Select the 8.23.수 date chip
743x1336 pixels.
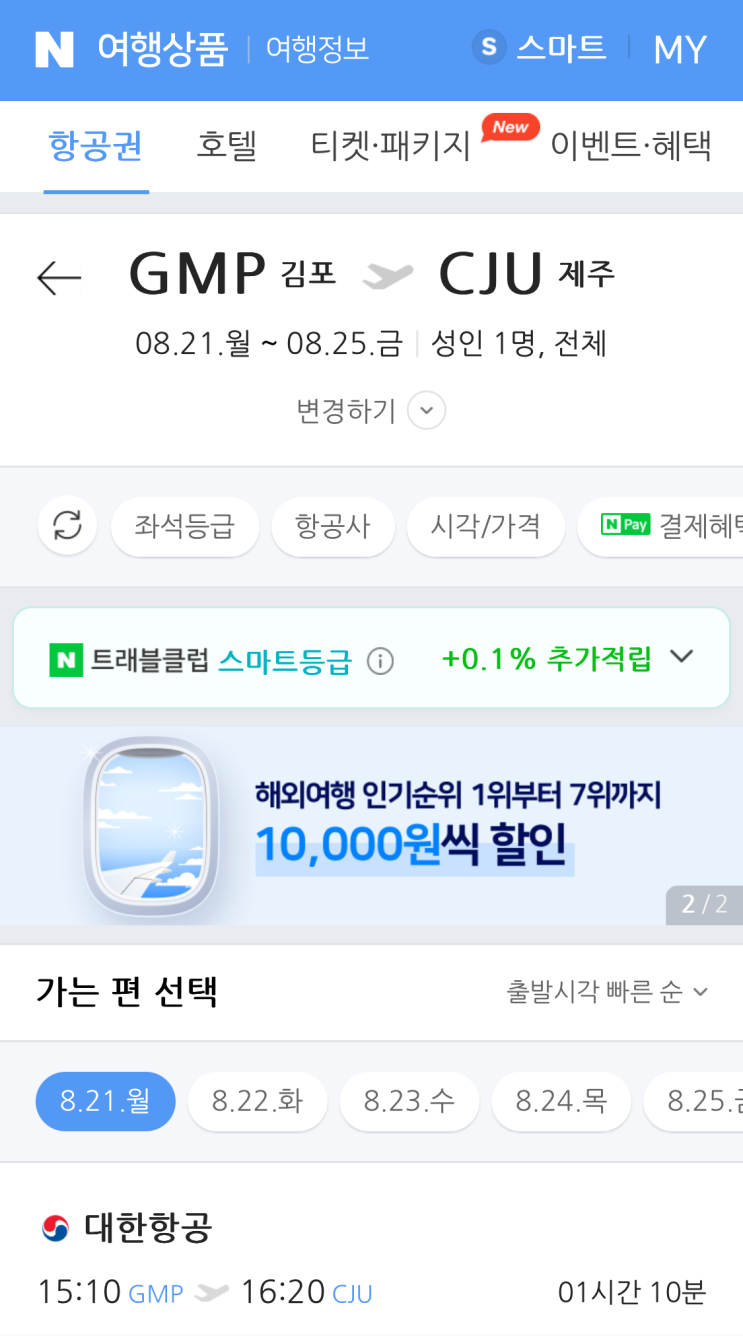(x=409, y=1100)
